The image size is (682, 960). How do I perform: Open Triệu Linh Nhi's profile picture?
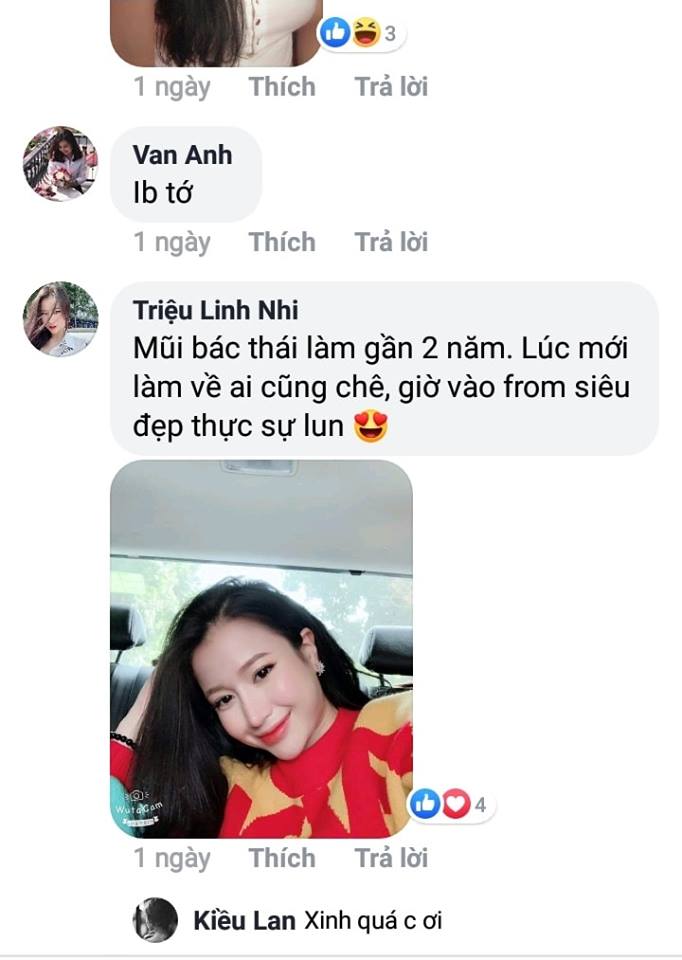(60, 319)
